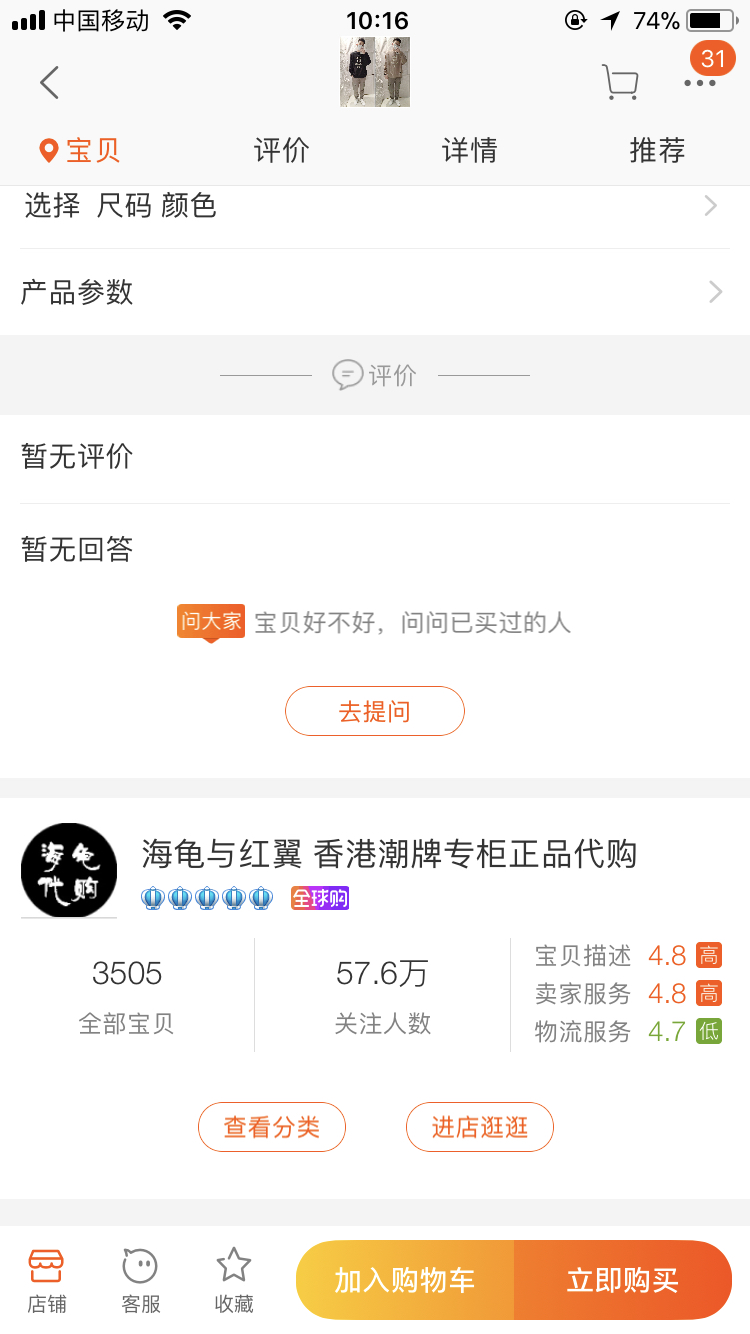Tap the product thumbnail in the header
Image resolution: width=750 pixels, height=1334 pixels.
[x=375, y=72]
